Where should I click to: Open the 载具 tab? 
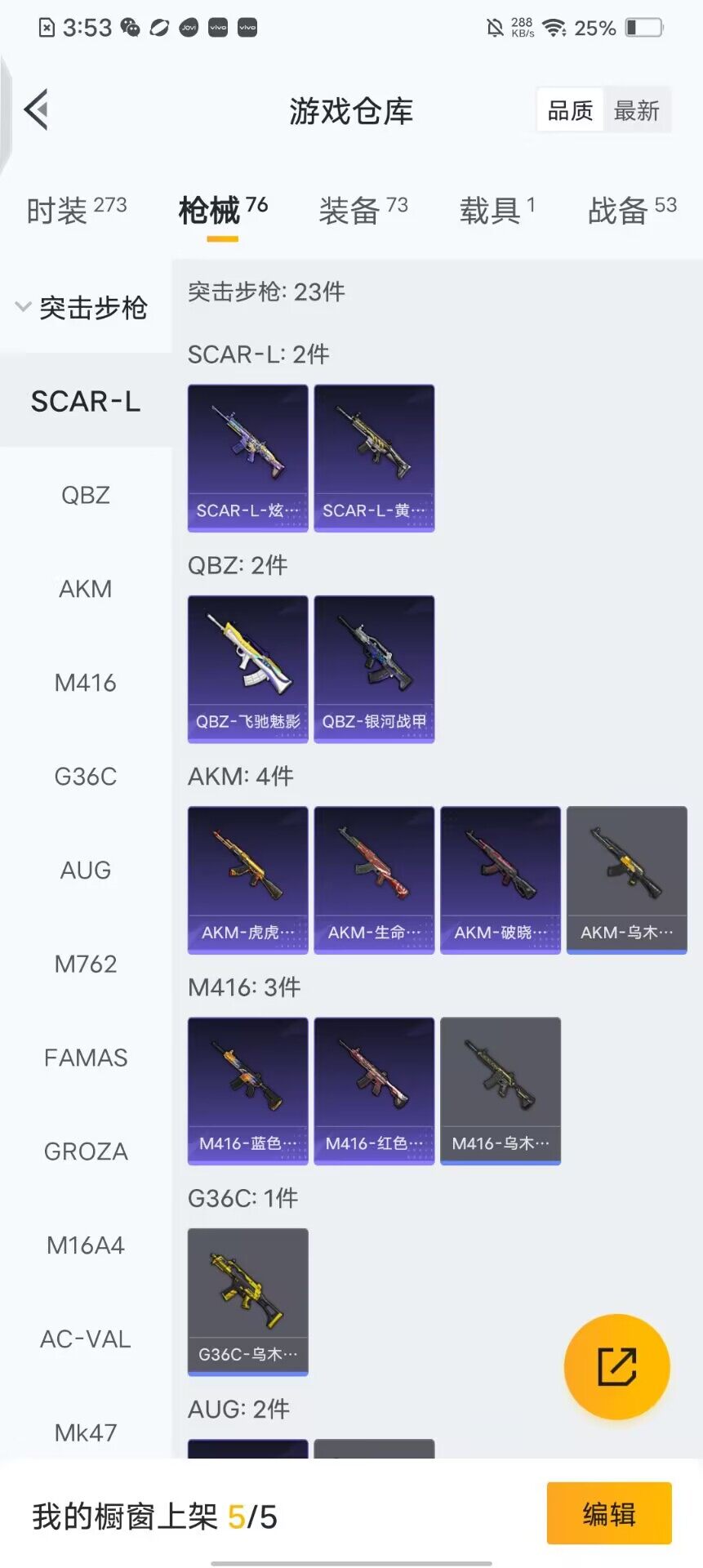[496, 210]
